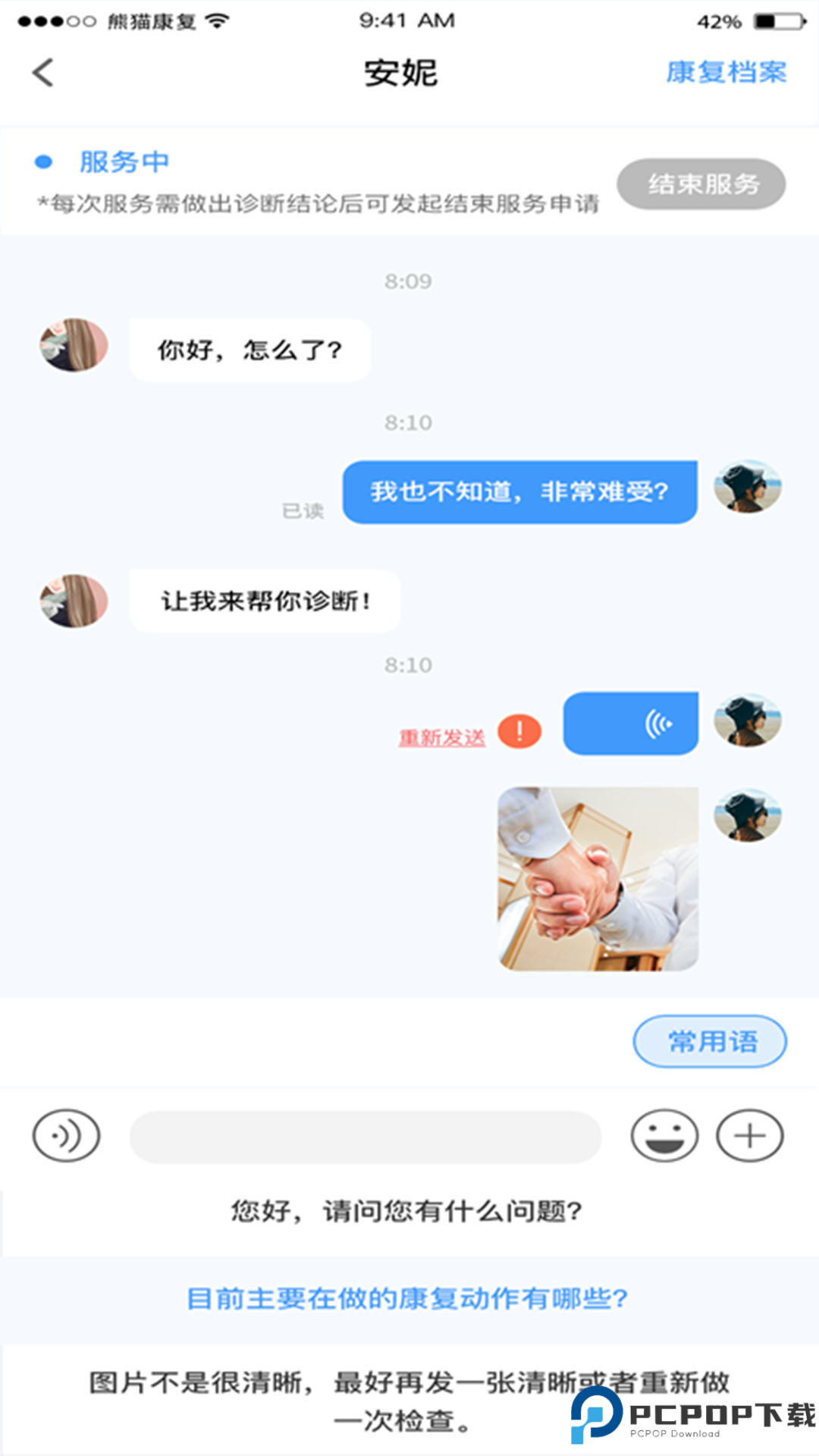Open the emoji picker
819x1456 pixels.
[x=663, y=1135]
